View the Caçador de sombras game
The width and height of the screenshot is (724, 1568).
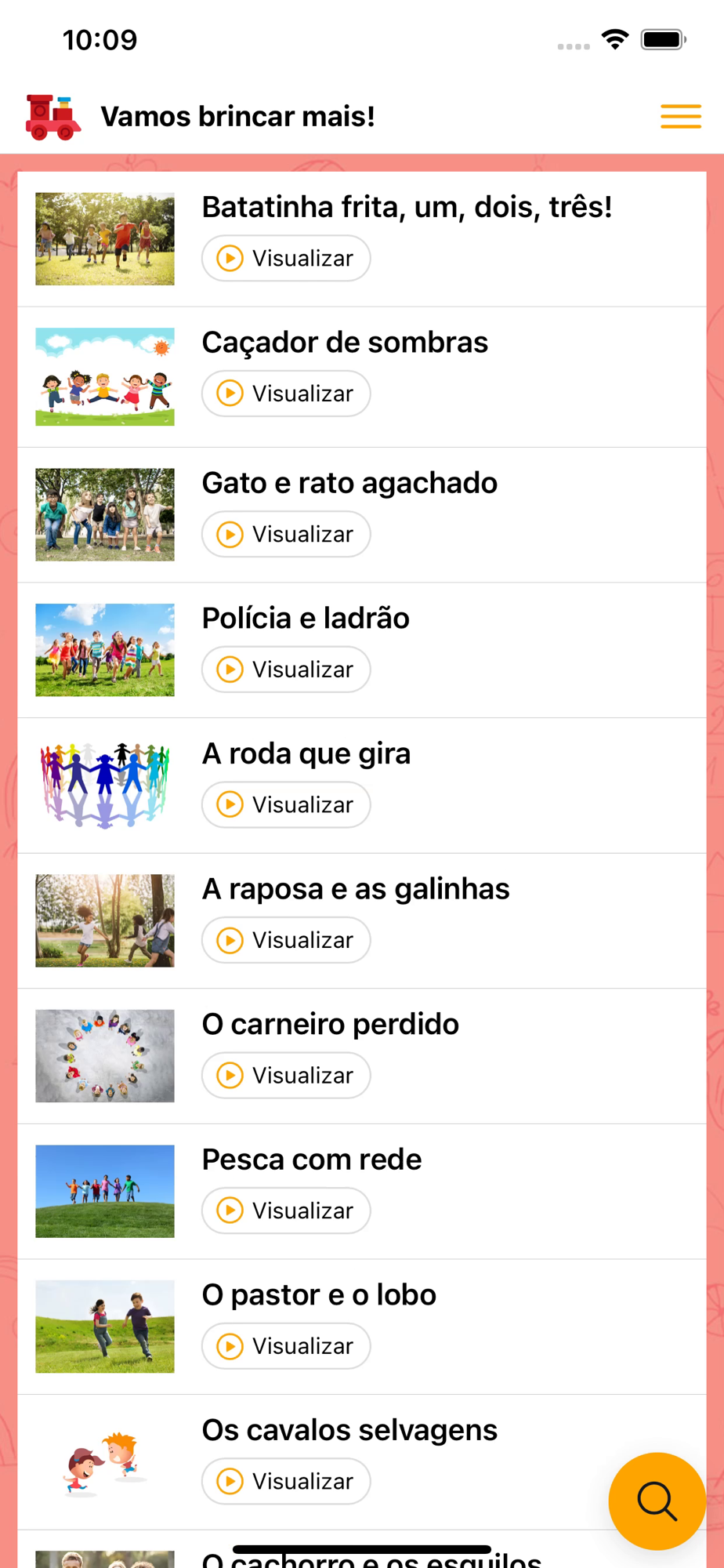[286, 394]
